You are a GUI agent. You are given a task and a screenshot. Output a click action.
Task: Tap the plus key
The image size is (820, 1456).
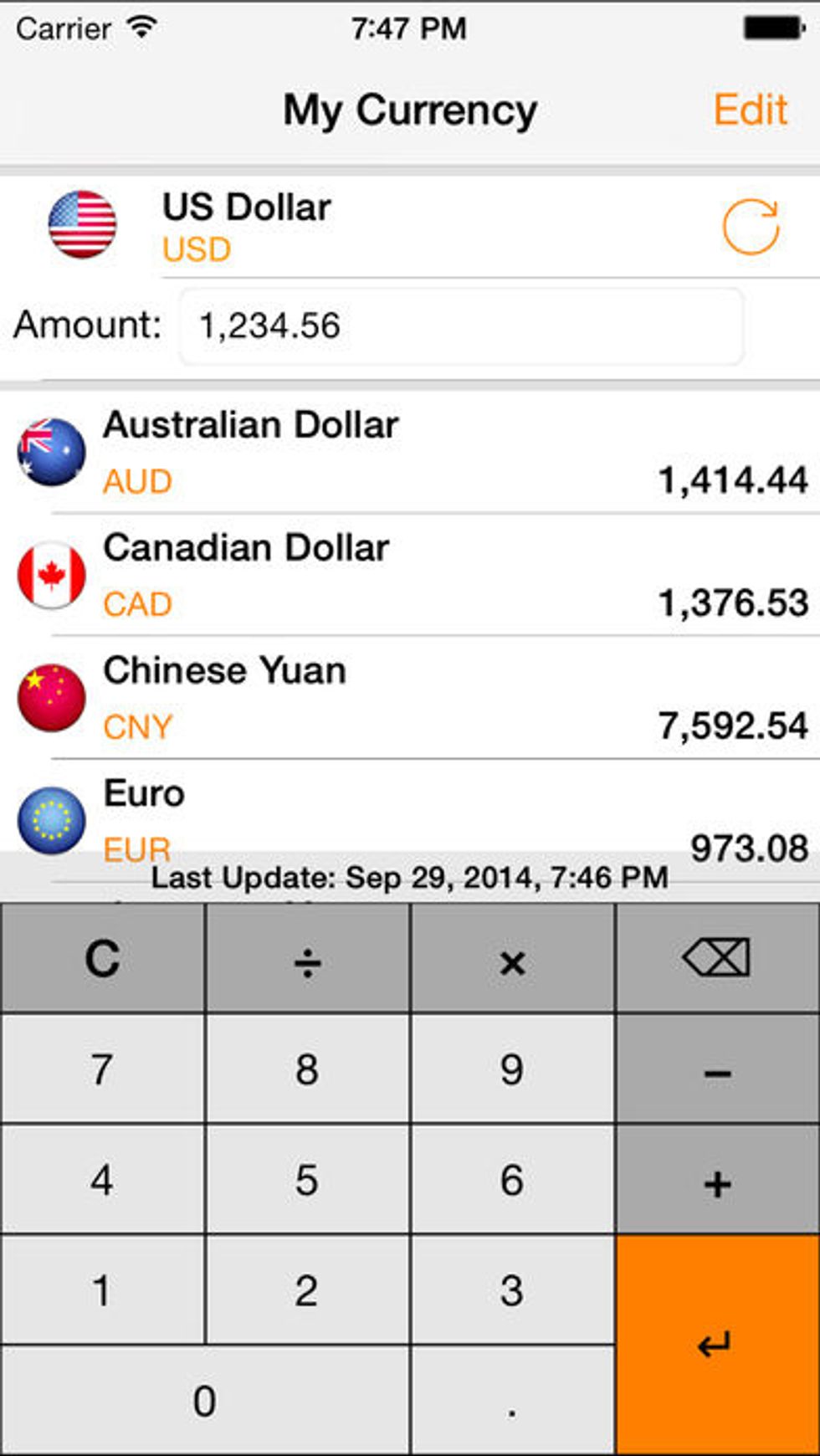[x=718, y=1179]
